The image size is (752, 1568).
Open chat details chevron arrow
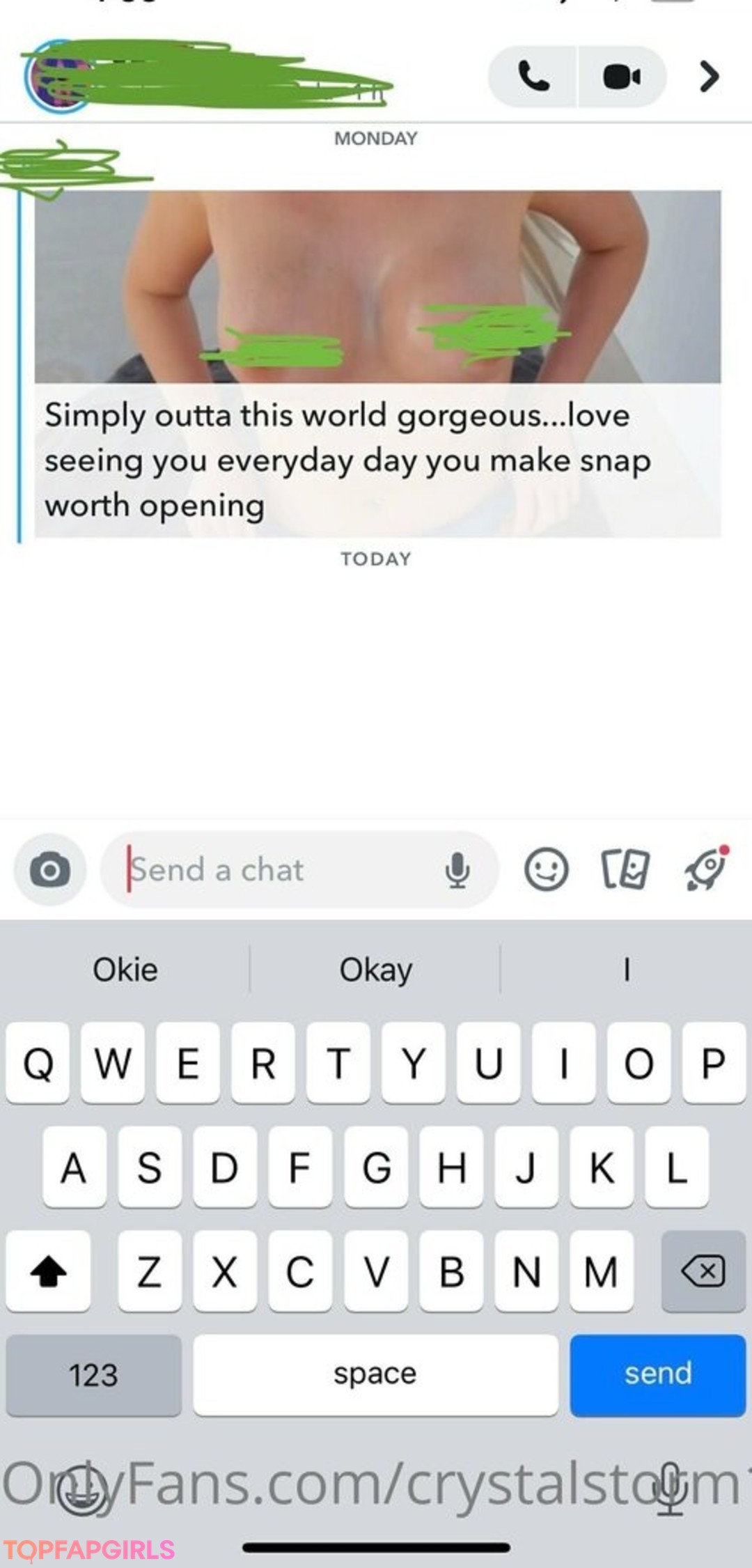(709, 77)
